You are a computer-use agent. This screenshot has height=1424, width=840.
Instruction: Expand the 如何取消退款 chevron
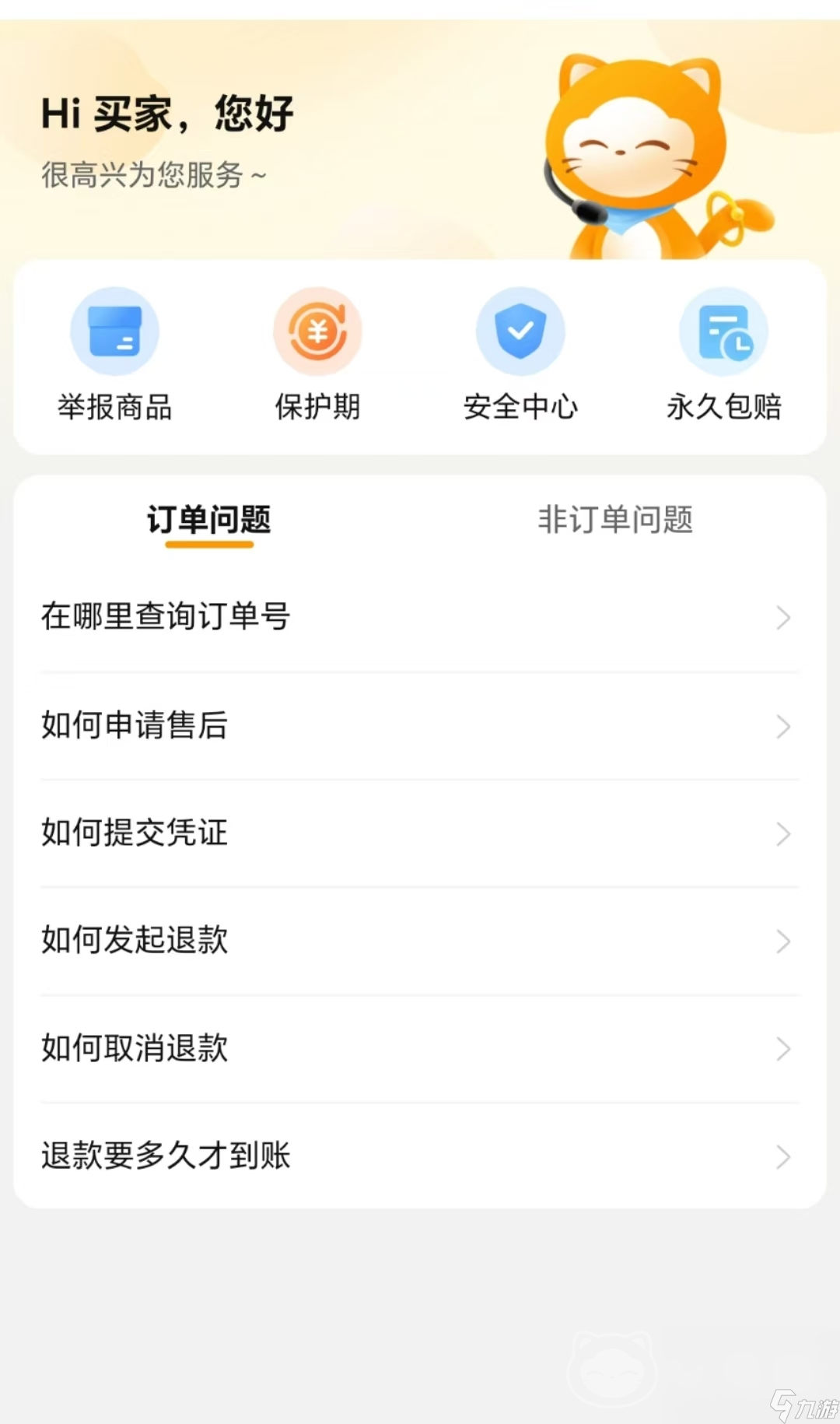(783, 1050)
